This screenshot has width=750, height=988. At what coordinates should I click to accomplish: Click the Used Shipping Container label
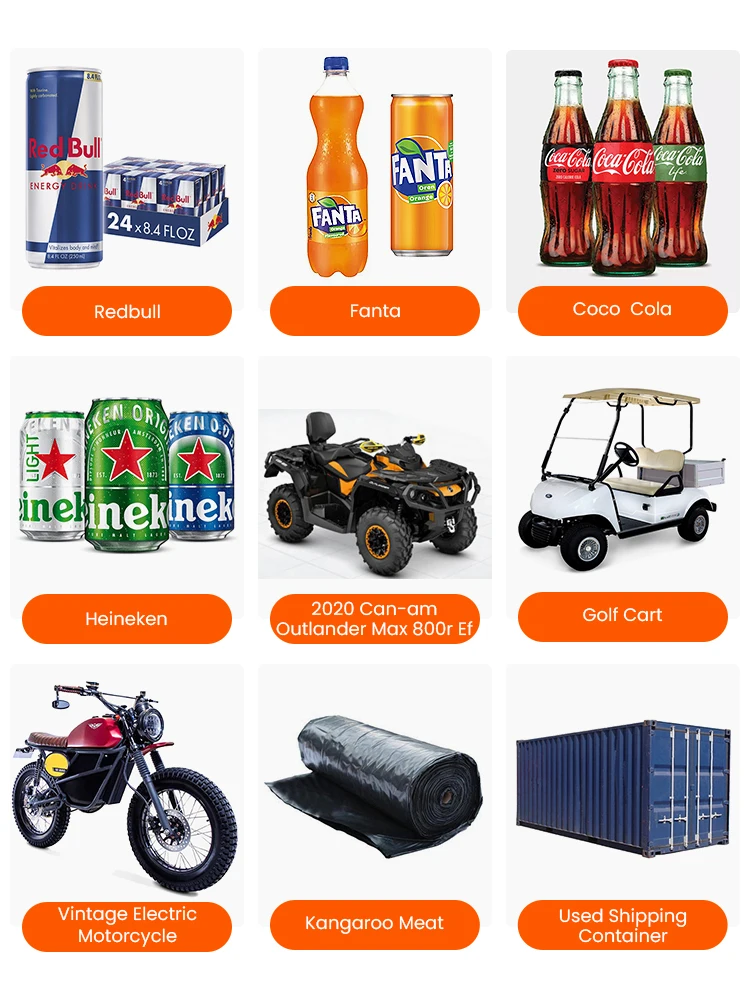tap(622, 925)
